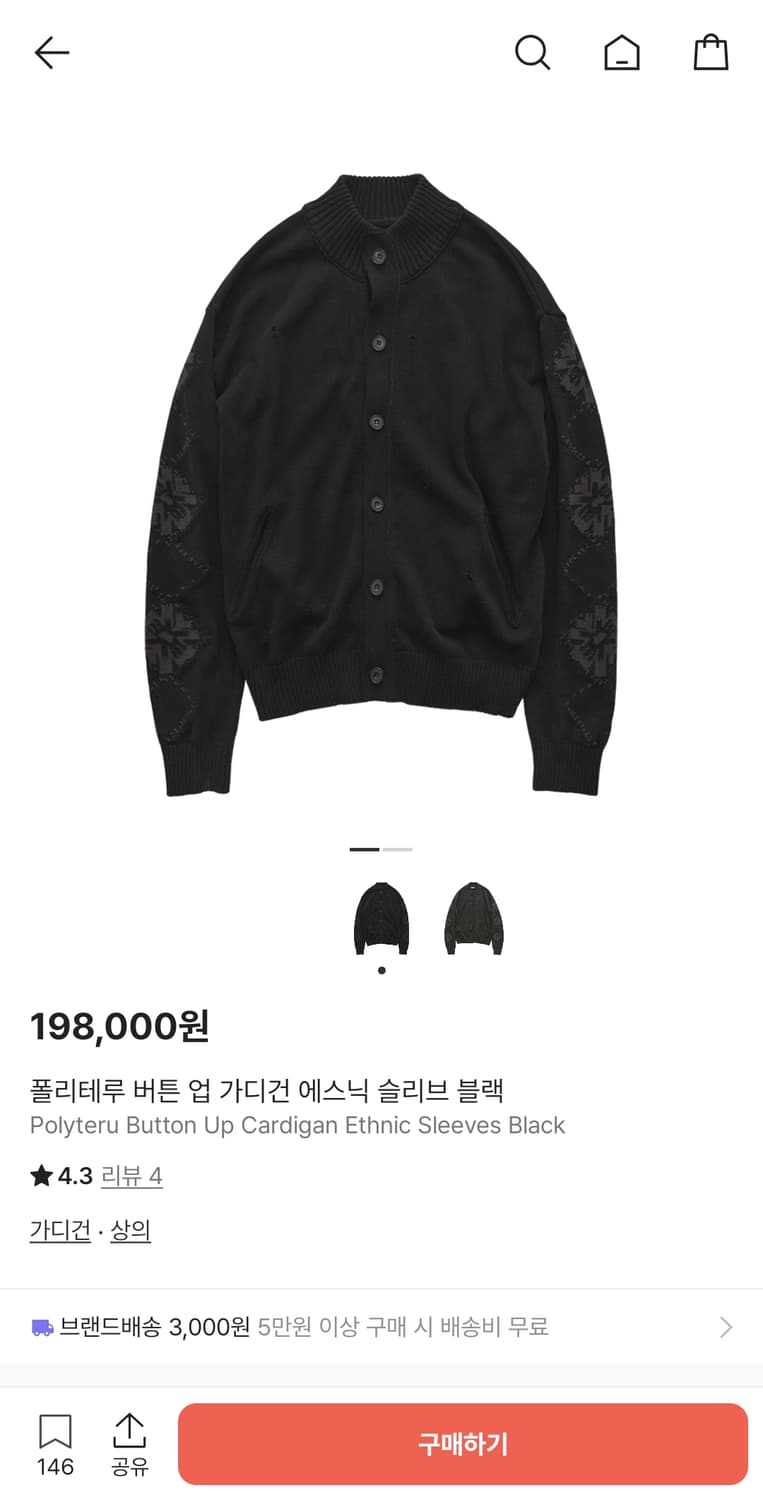The height and width of the screenshot is (1500, 763).
Task: Open the shopping bag icon
Action: (x=710, y=53)
